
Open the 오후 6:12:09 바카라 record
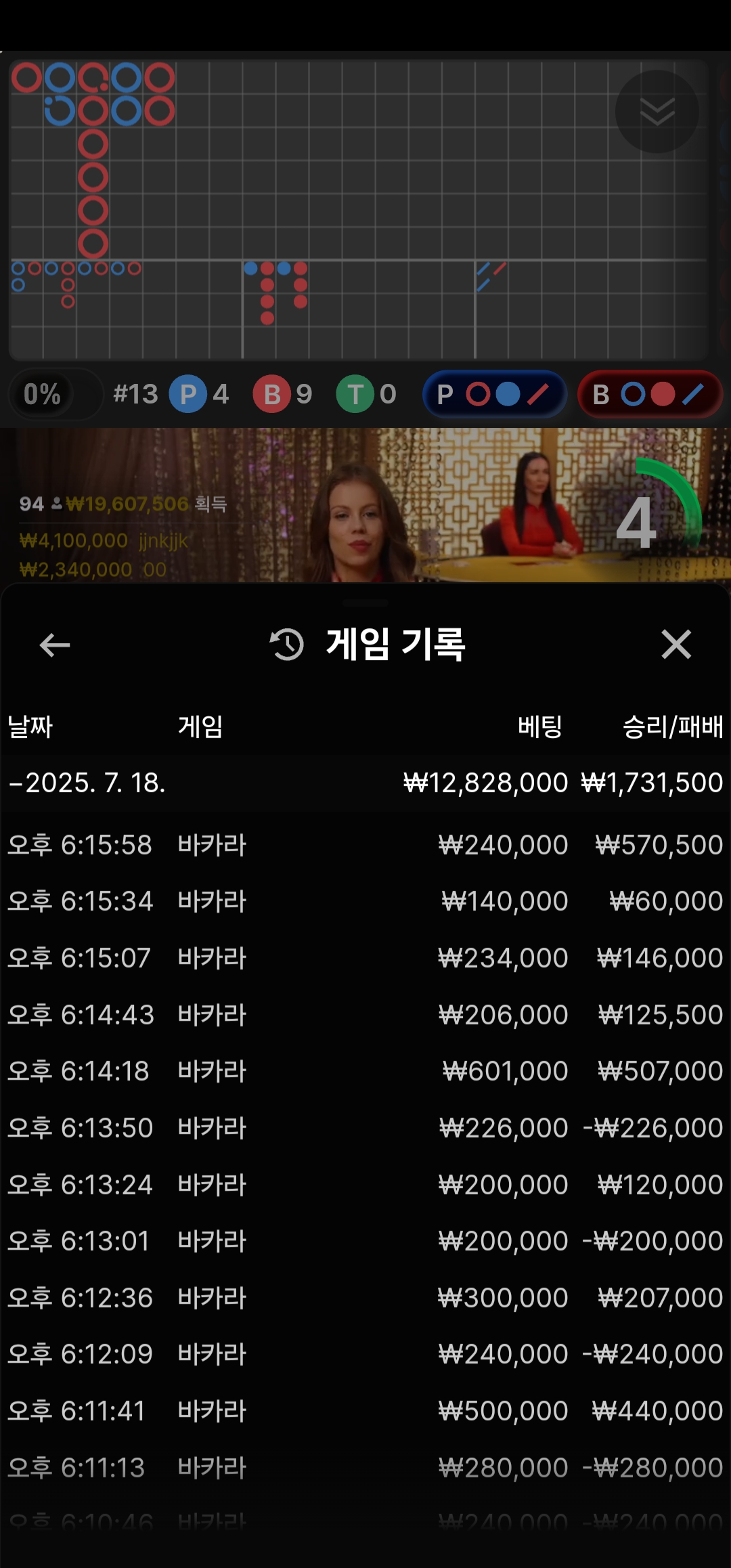[x=365, y=1354]
